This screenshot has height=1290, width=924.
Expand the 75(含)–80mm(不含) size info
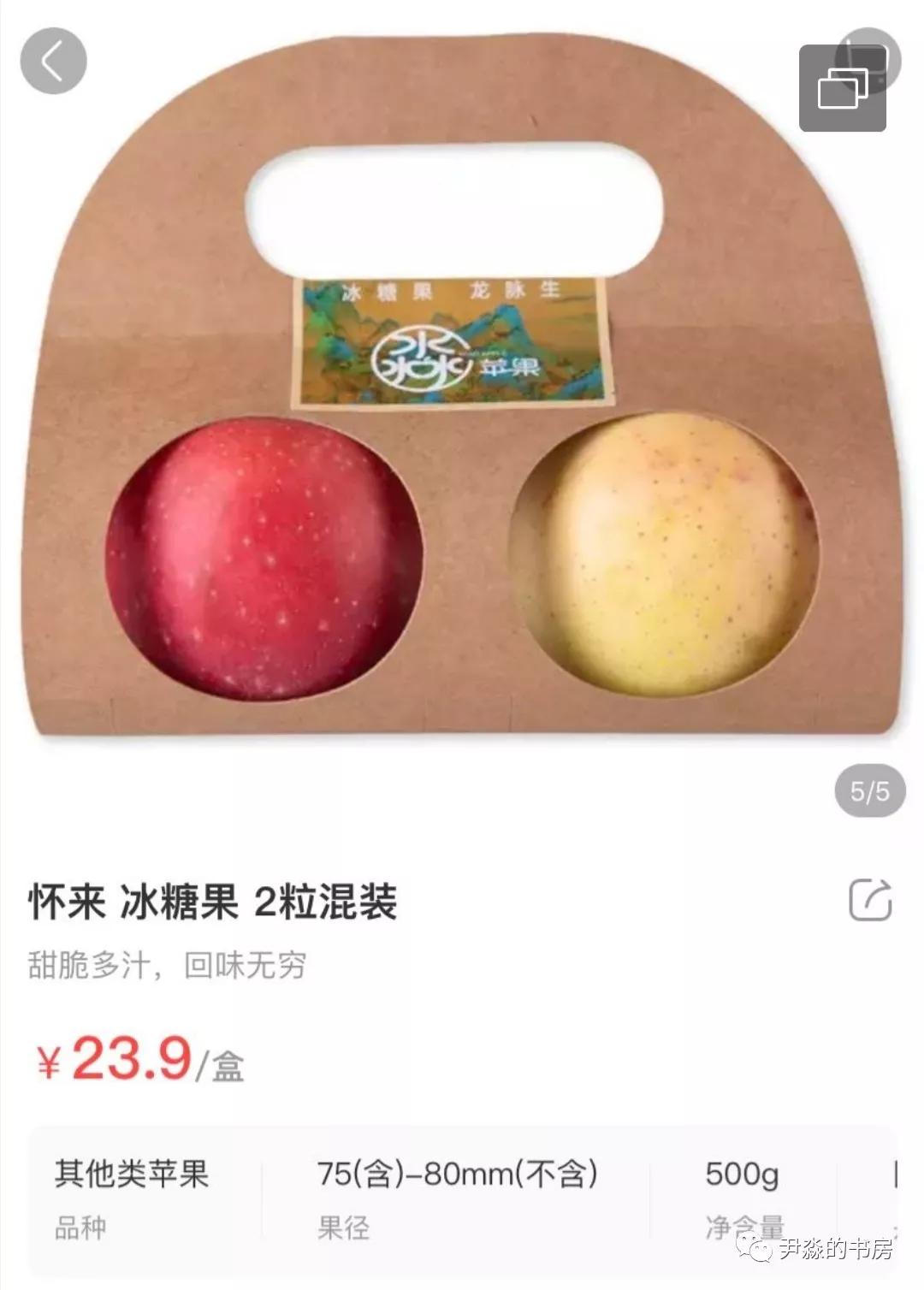453,1173
